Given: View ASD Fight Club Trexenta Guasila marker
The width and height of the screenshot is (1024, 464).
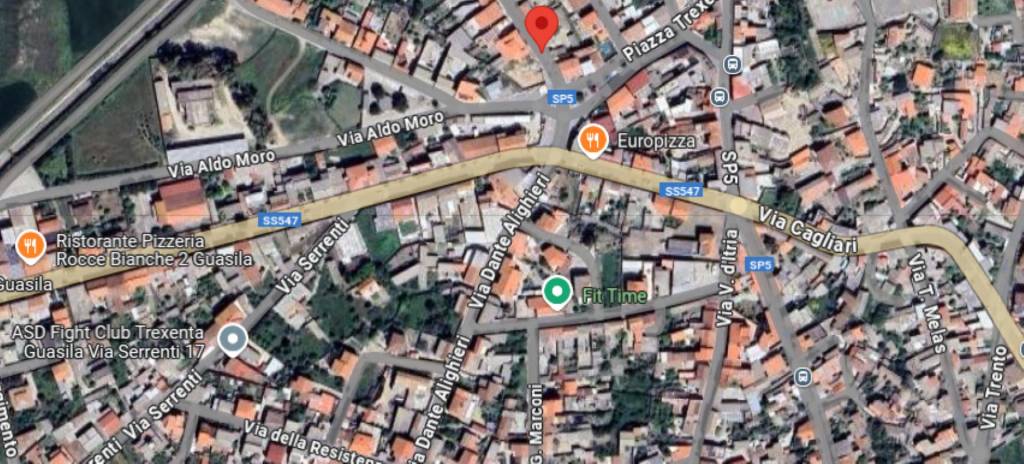Looking at the screenshot, I should (233, 341).
